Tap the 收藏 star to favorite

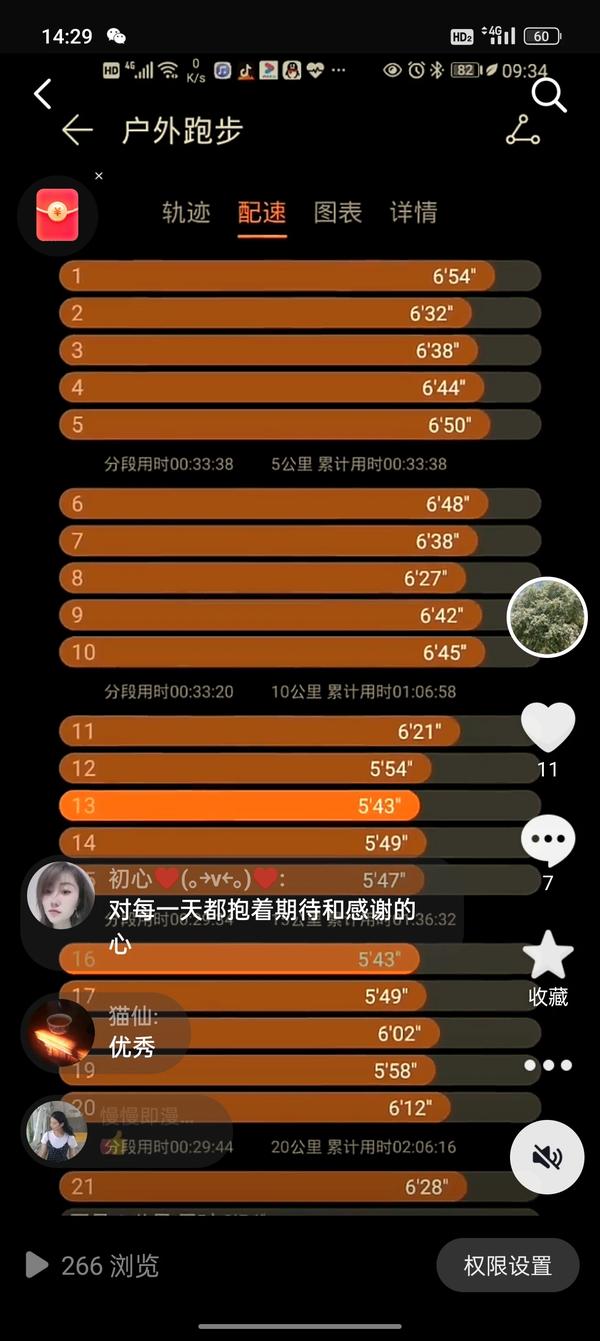point(548,956)
